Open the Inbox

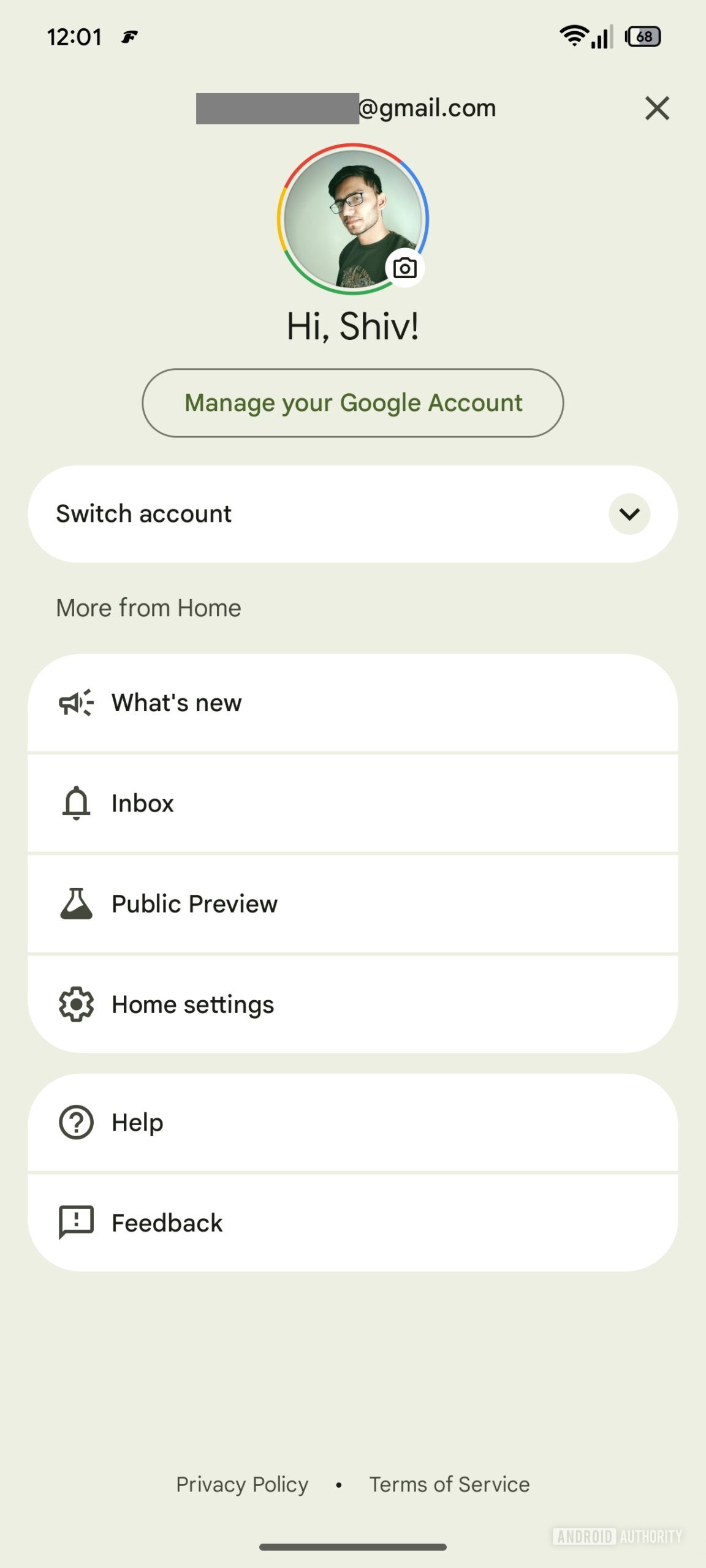[x=353, y=803]
